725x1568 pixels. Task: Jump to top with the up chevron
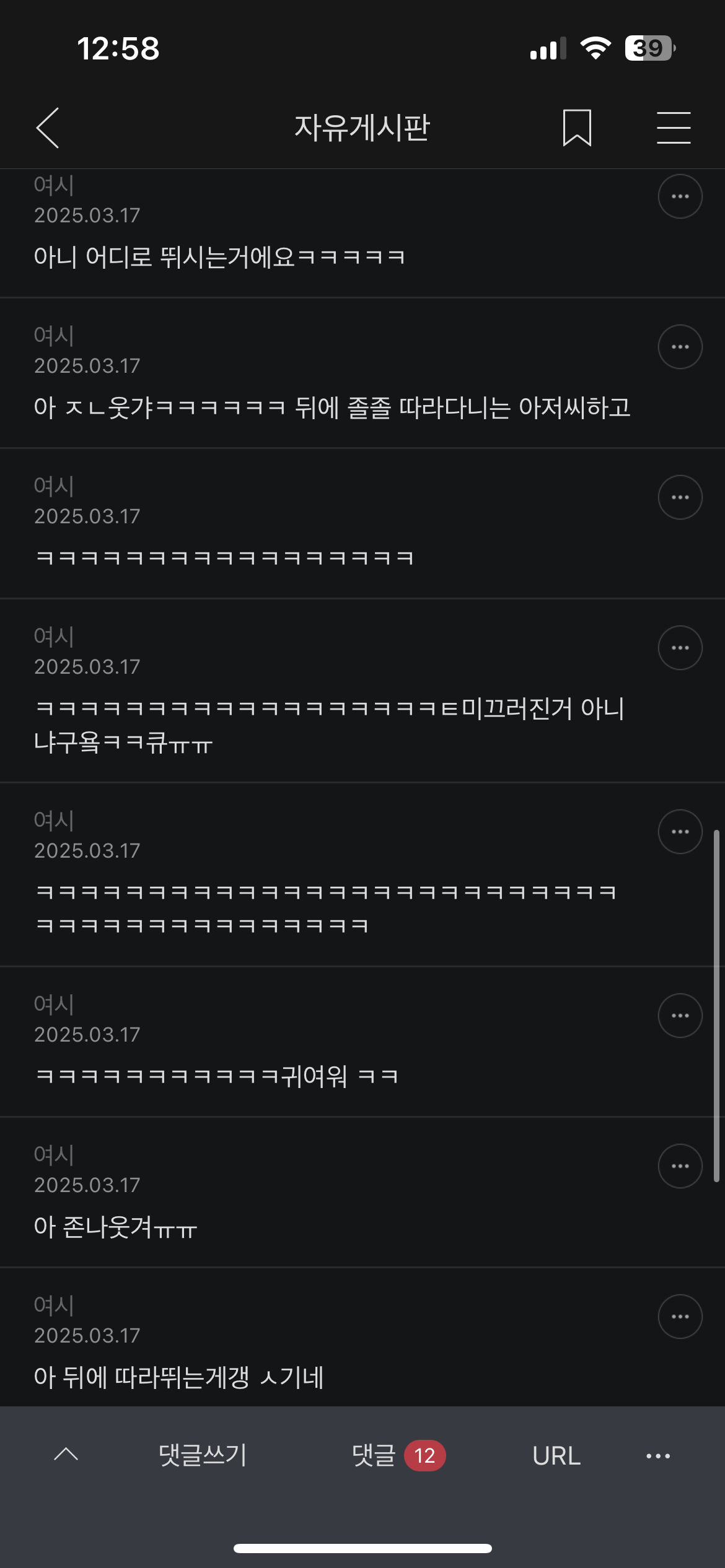(66, 1455)
